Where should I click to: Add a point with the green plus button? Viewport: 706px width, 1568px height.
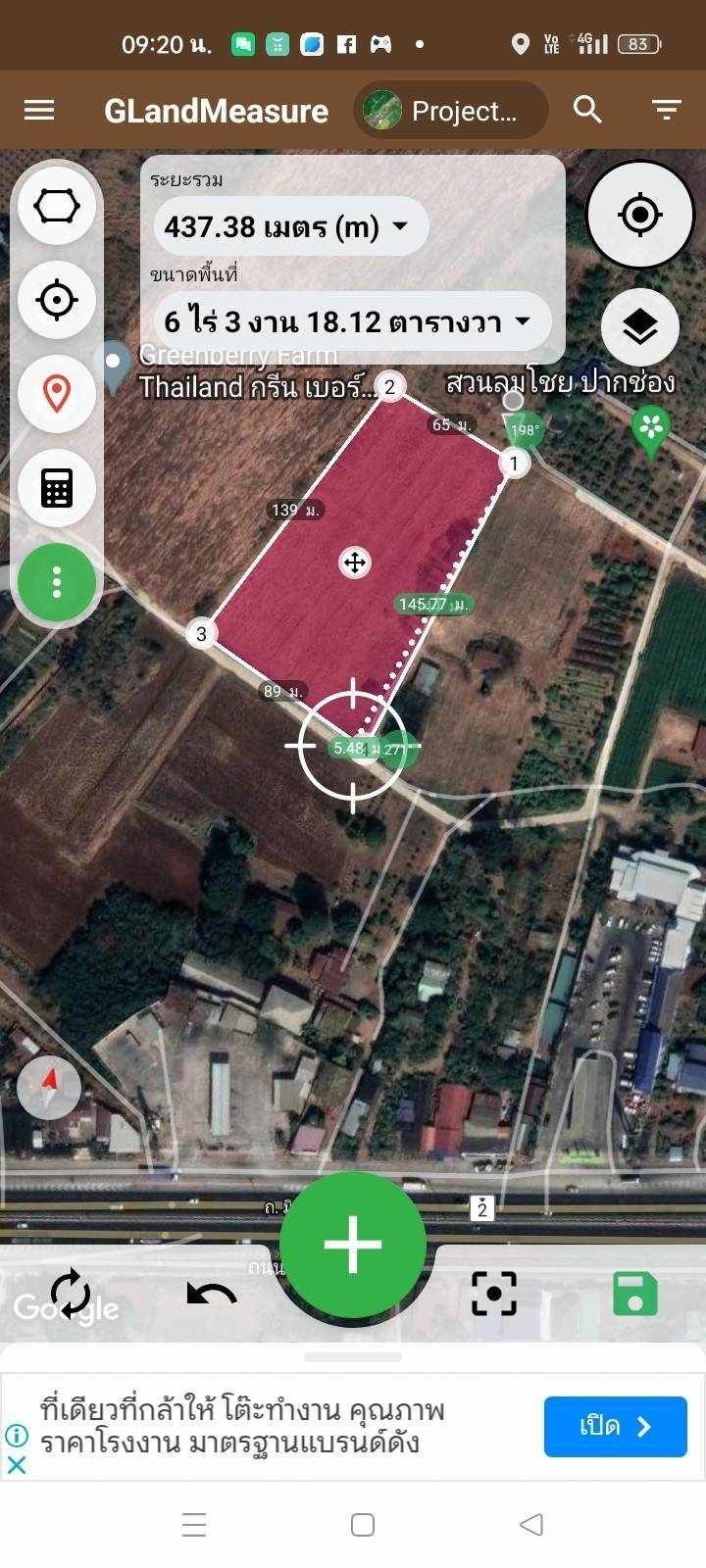pos(353,1245)
